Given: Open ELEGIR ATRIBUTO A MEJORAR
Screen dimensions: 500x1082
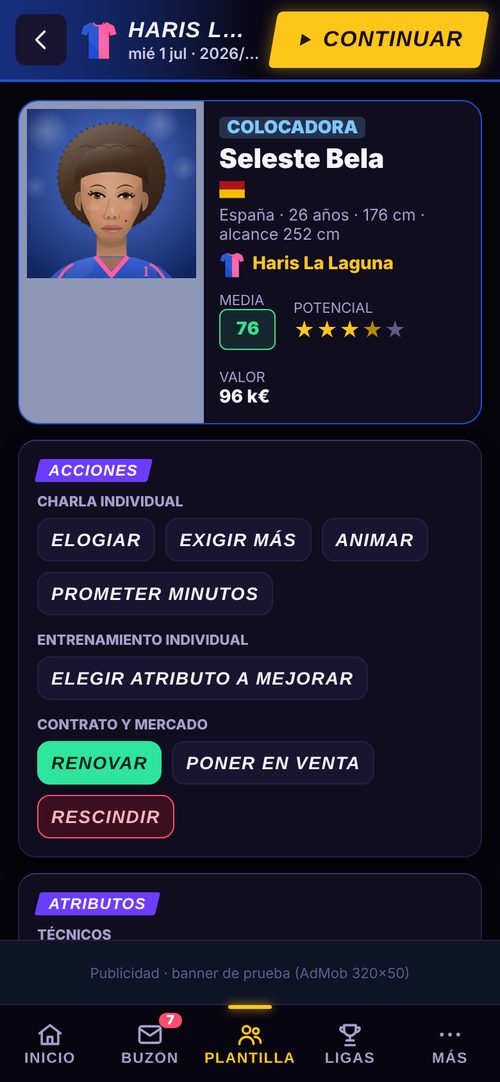Looking at the screenshot, I should point(202,678).
